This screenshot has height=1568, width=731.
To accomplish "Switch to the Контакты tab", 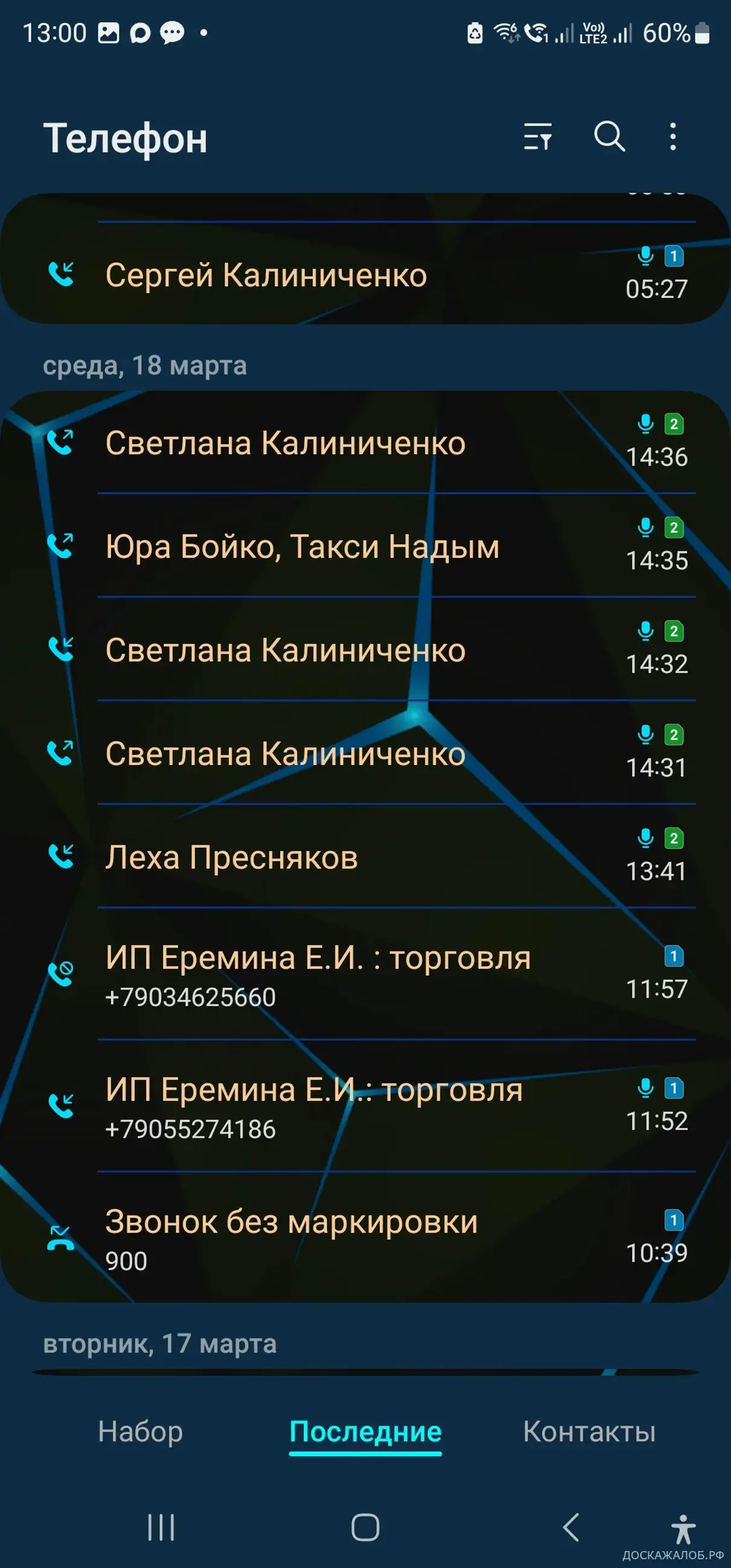I will [x=589, y=1431].
